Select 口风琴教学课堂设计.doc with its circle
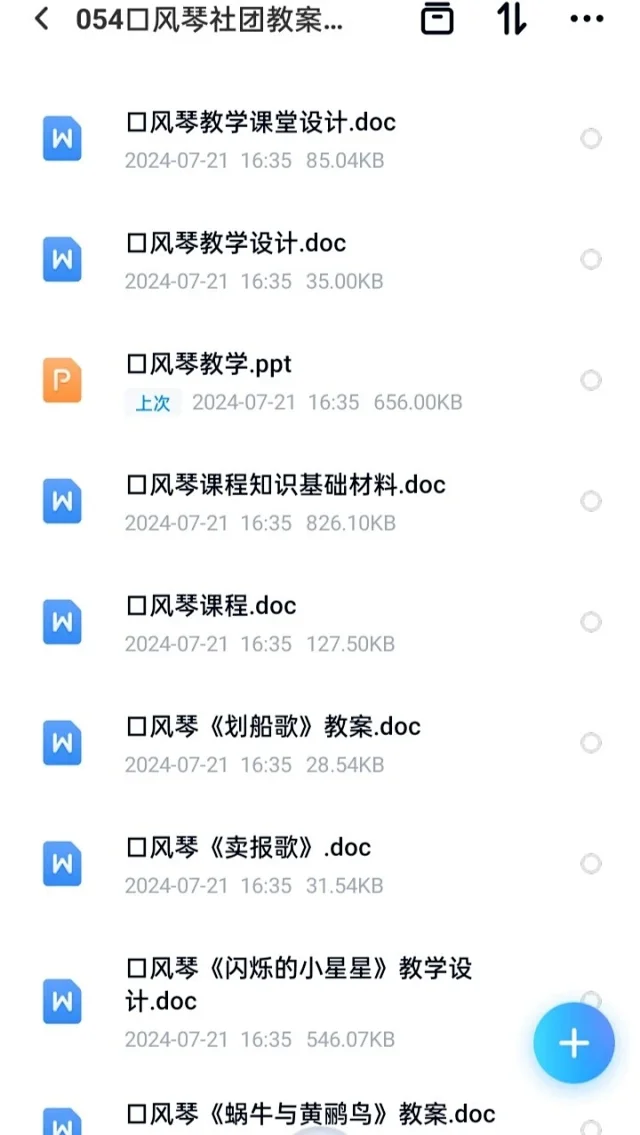Screen dimensions: 640x1135 coord(591,138)
